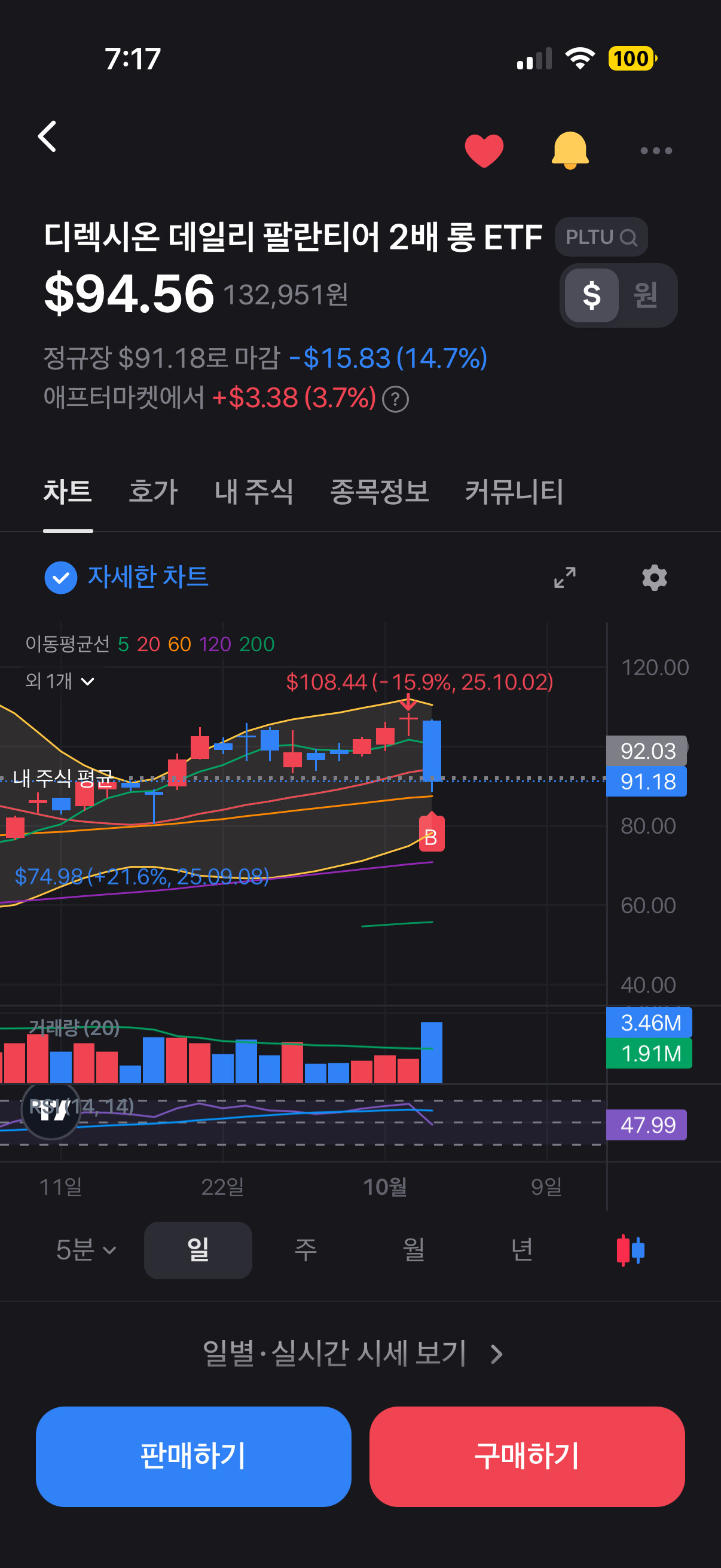
Task: Toggle the candlestick chart type icon
Action: click(630, 1250)
